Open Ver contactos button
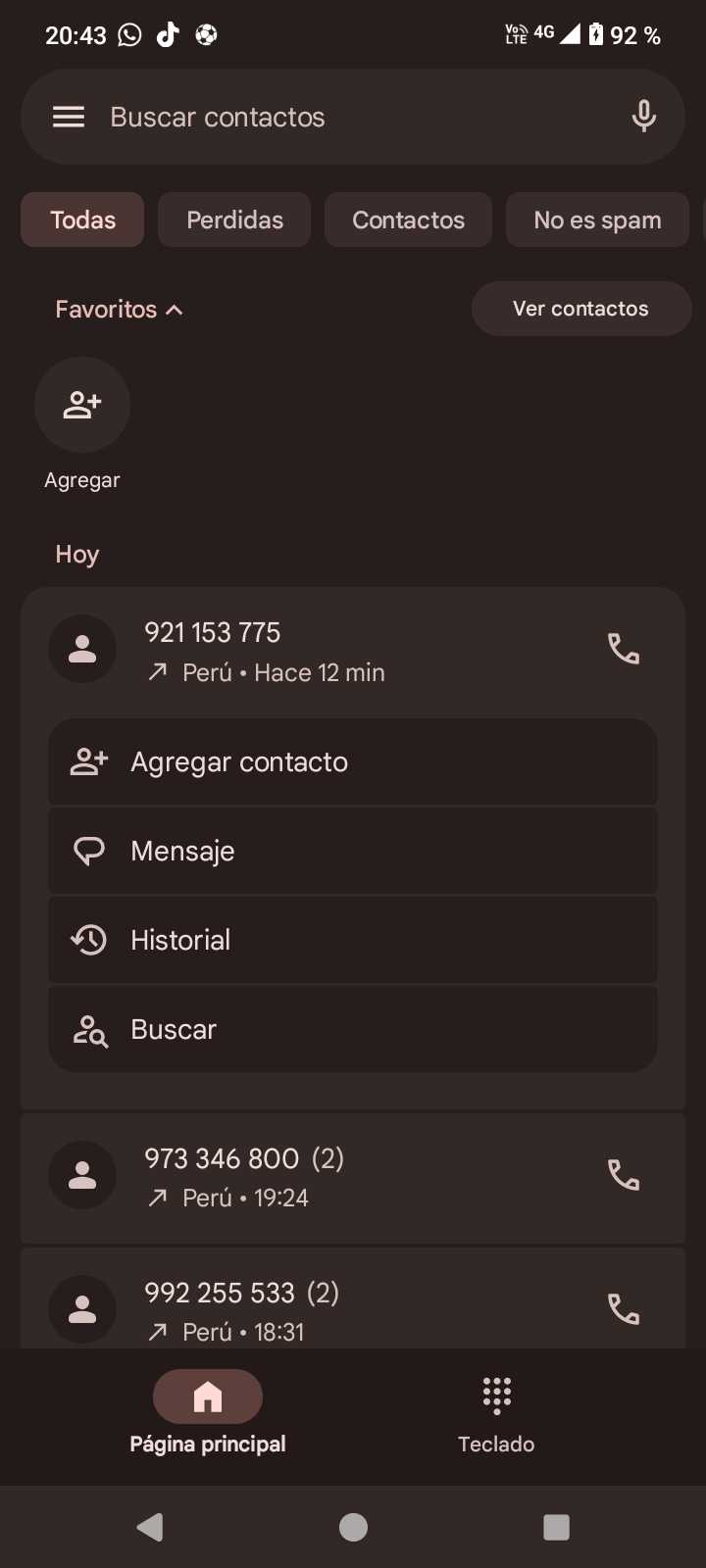The width and height of the screenshot is (706, 1568). point(580,309)
